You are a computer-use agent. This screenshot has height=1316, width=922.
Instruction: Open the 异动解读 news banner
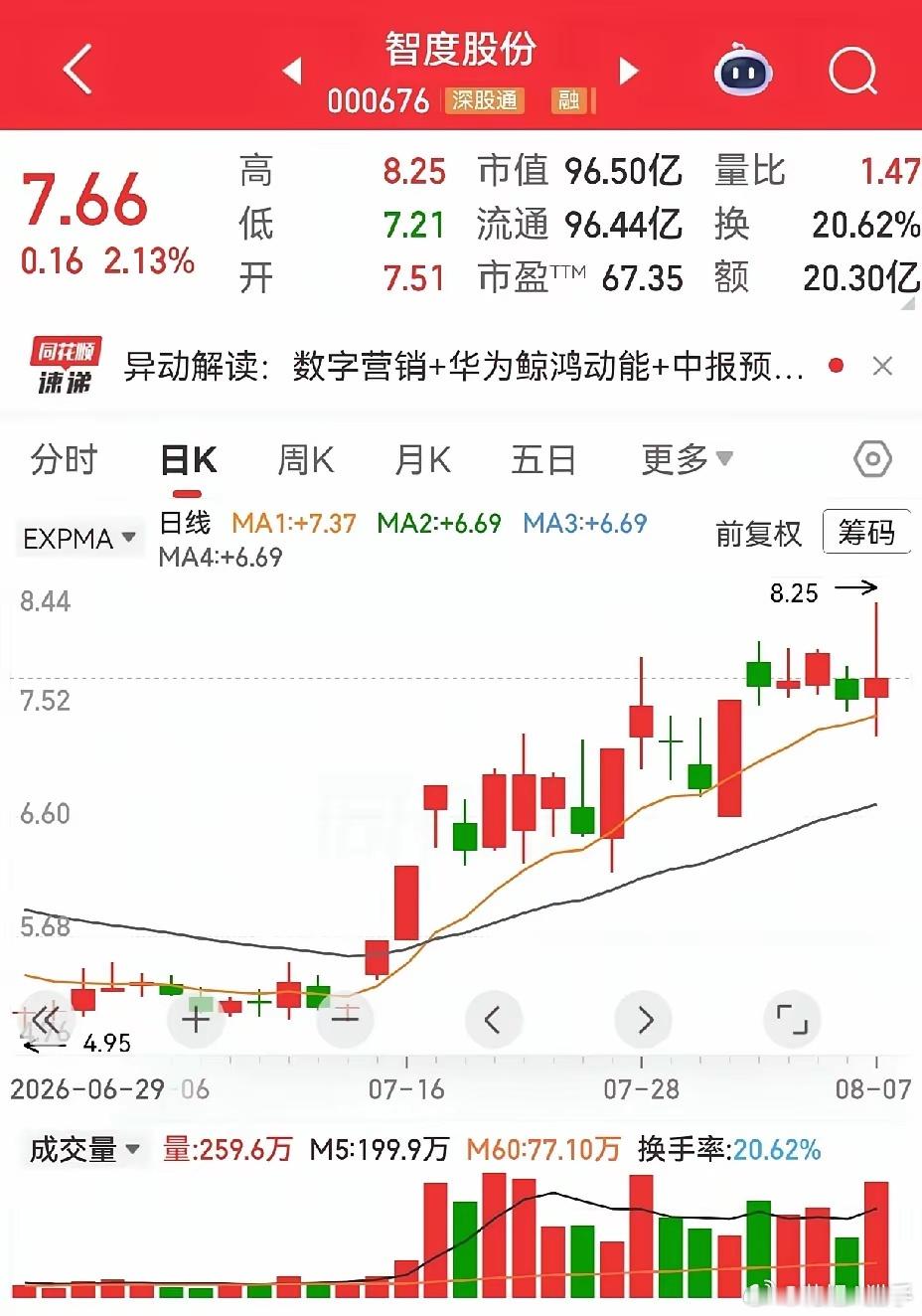click(x=463, y=367)
